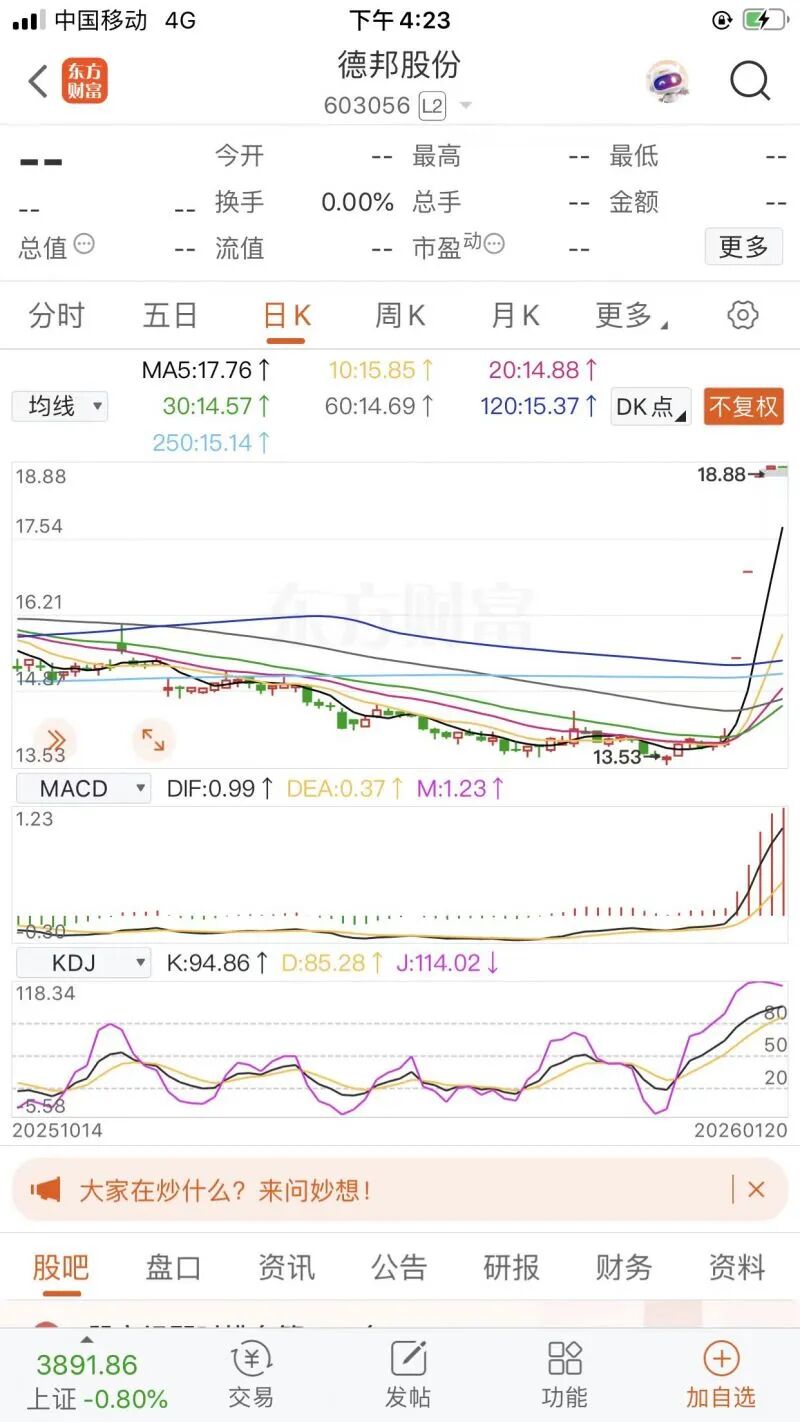Tap the 不复权 adjustment button
The width and height of the screenshot is (800, 1422).
coord(743,407)
